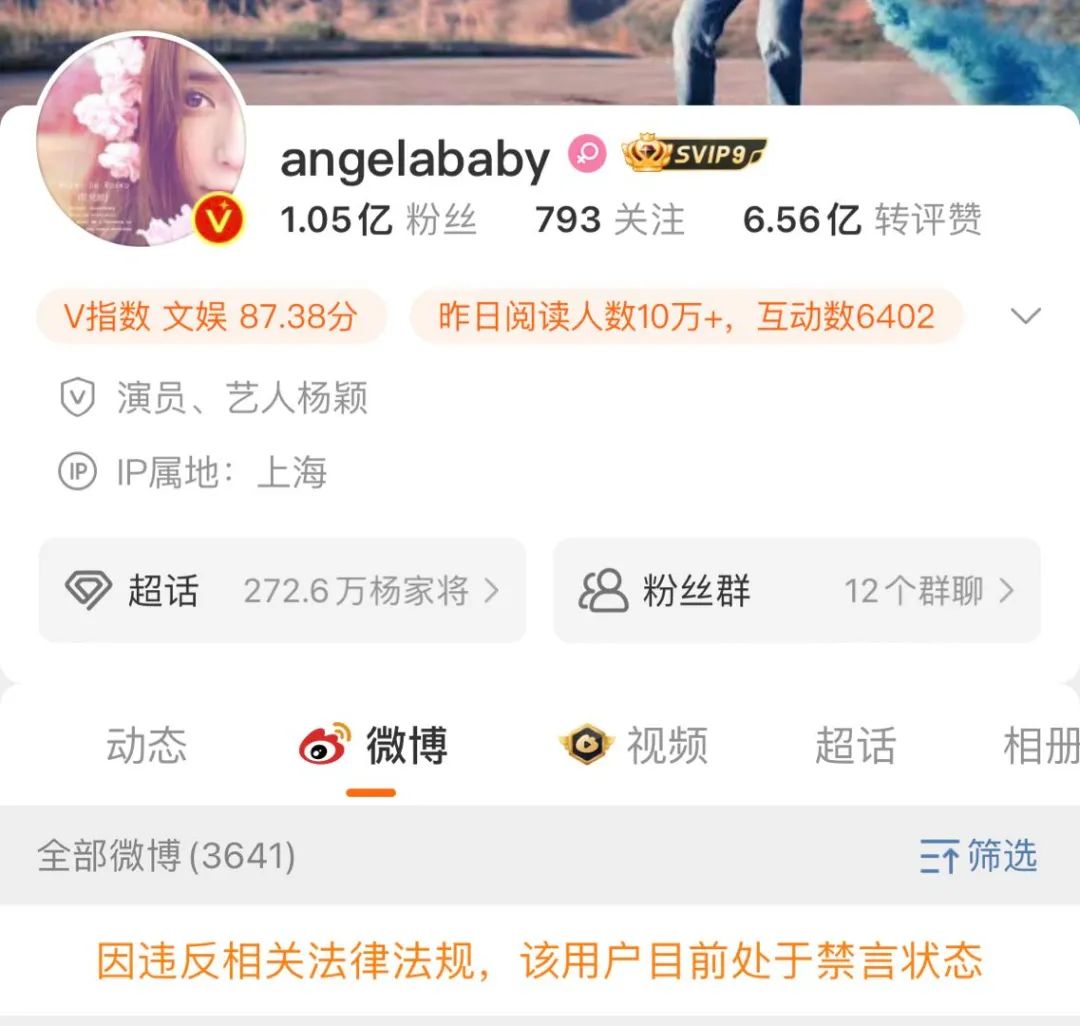This screenshot has height=1026, width=1080.
Task: Open V指数 文娱 87.38分 chip
Action: tap(211, 317)
